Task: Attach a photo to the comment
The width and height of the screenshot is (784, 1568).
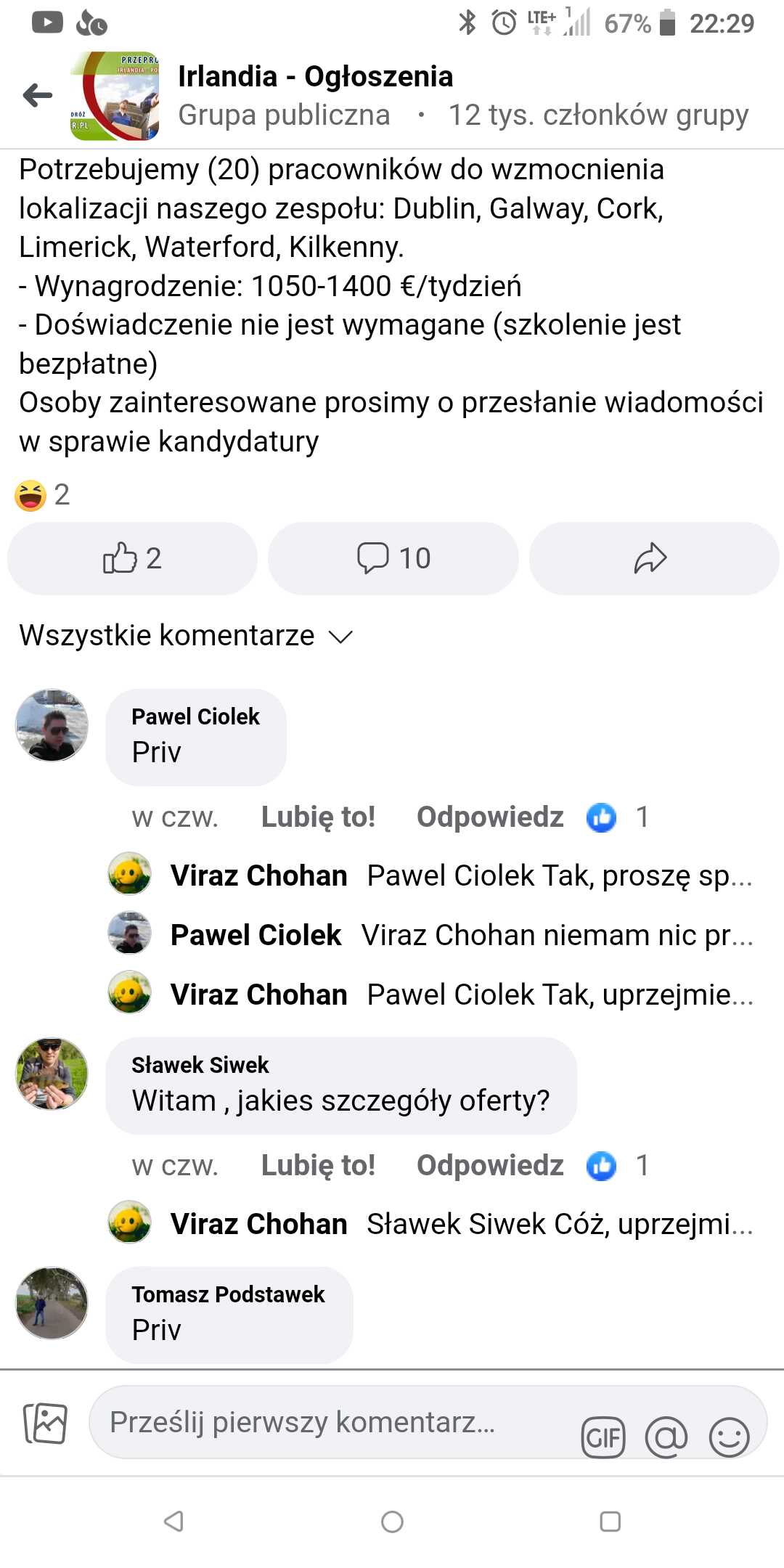Action: (45, 1423)
